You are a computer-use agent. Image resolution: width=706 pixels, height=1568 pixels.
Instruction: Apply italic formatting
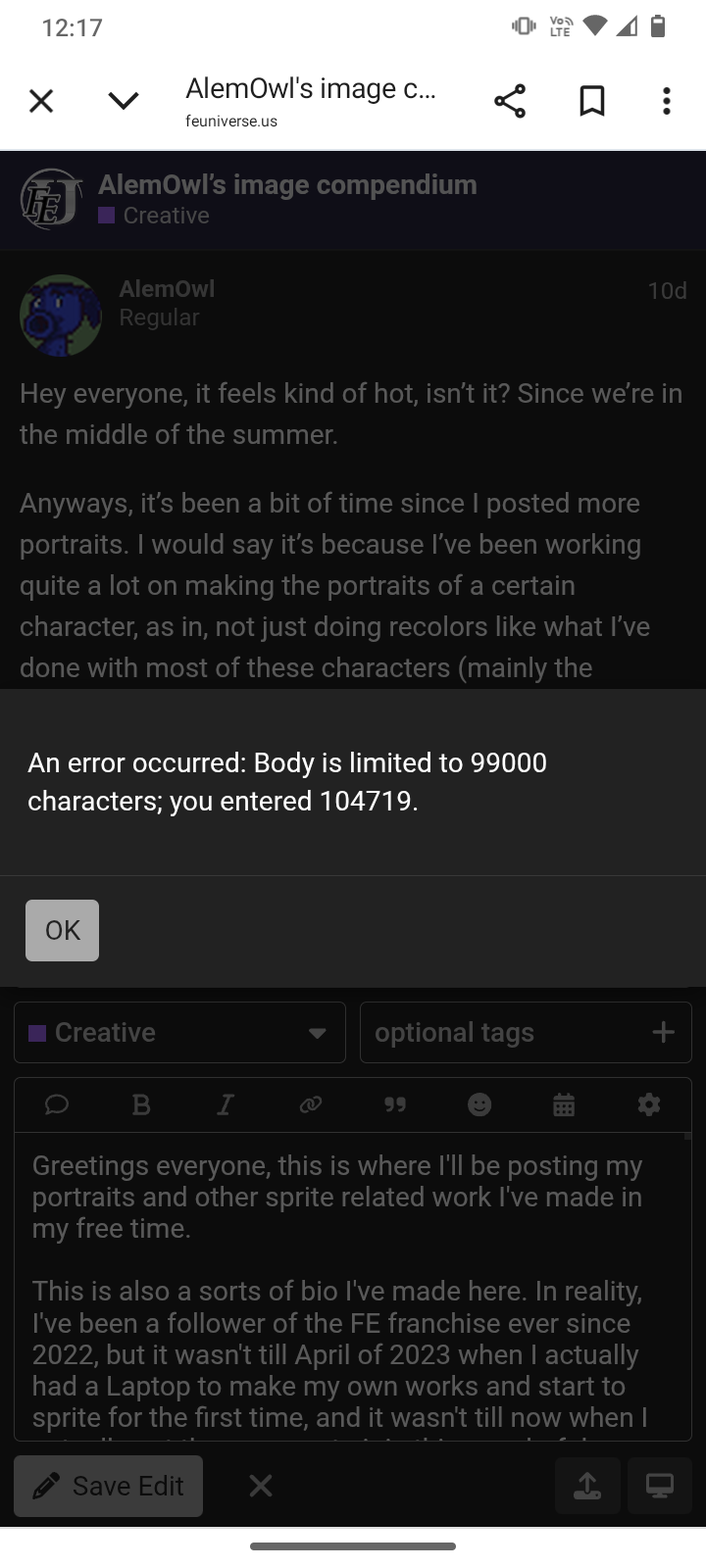[x=226, y=1105]
